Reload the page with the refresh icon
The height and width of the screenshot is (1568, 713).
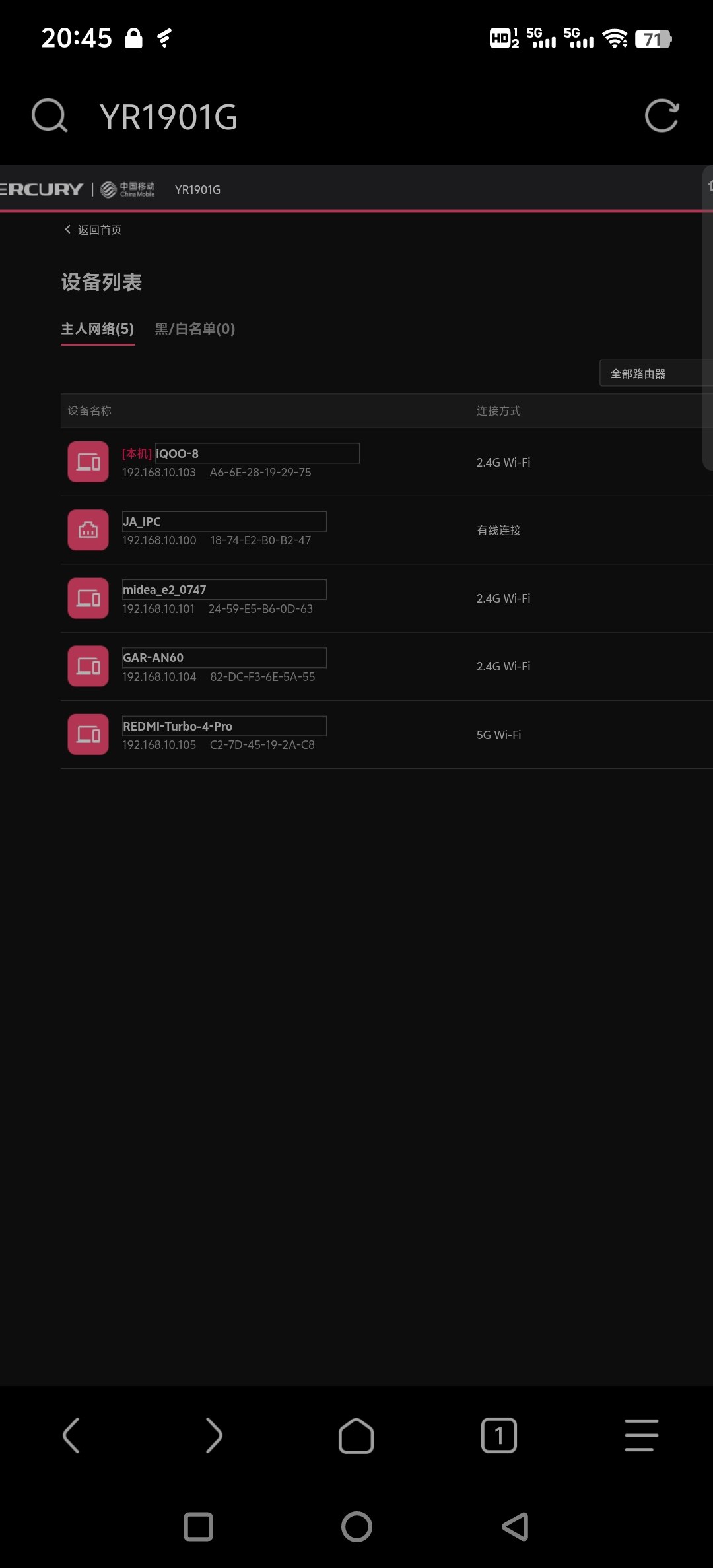click(x=662, y=117)
